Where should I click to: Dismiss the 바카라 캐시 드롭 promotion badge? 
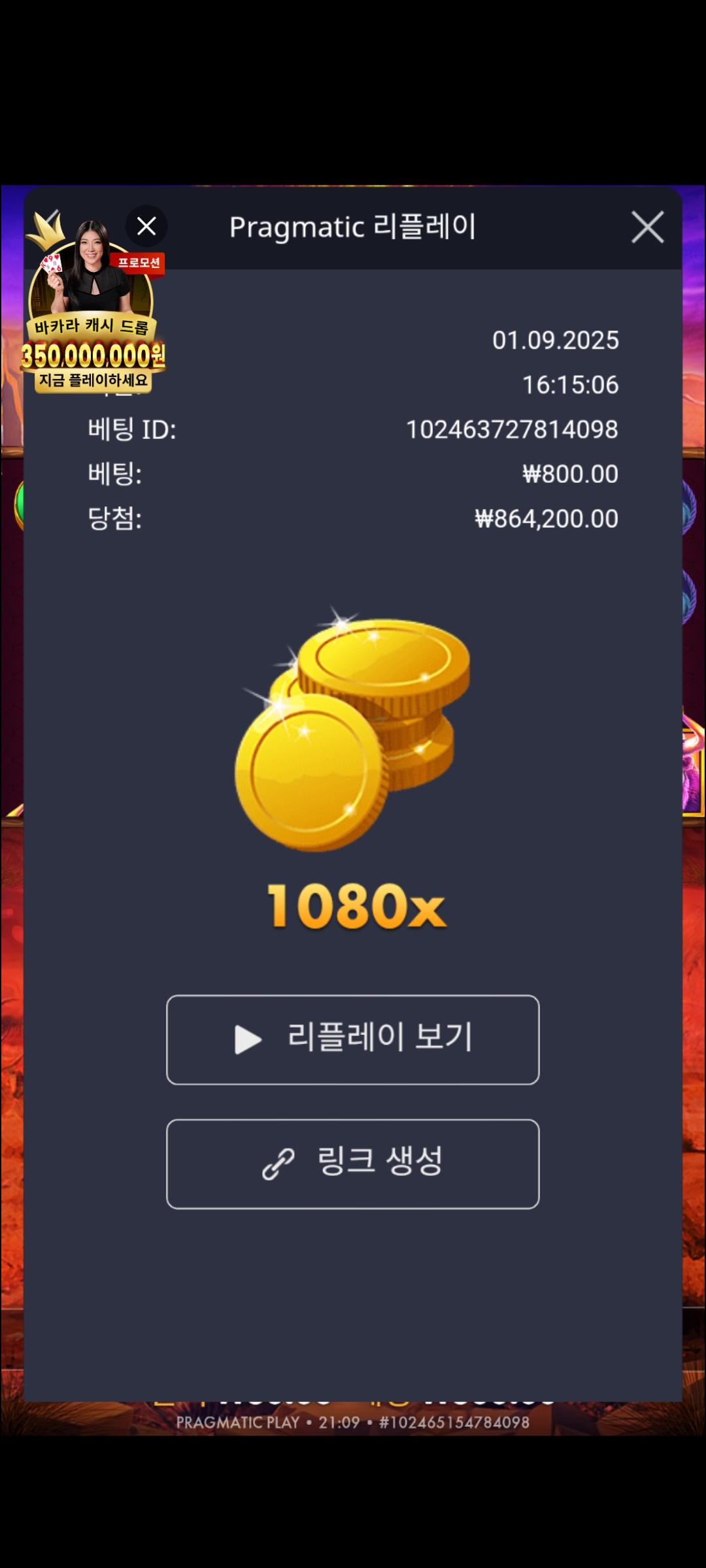146,226
